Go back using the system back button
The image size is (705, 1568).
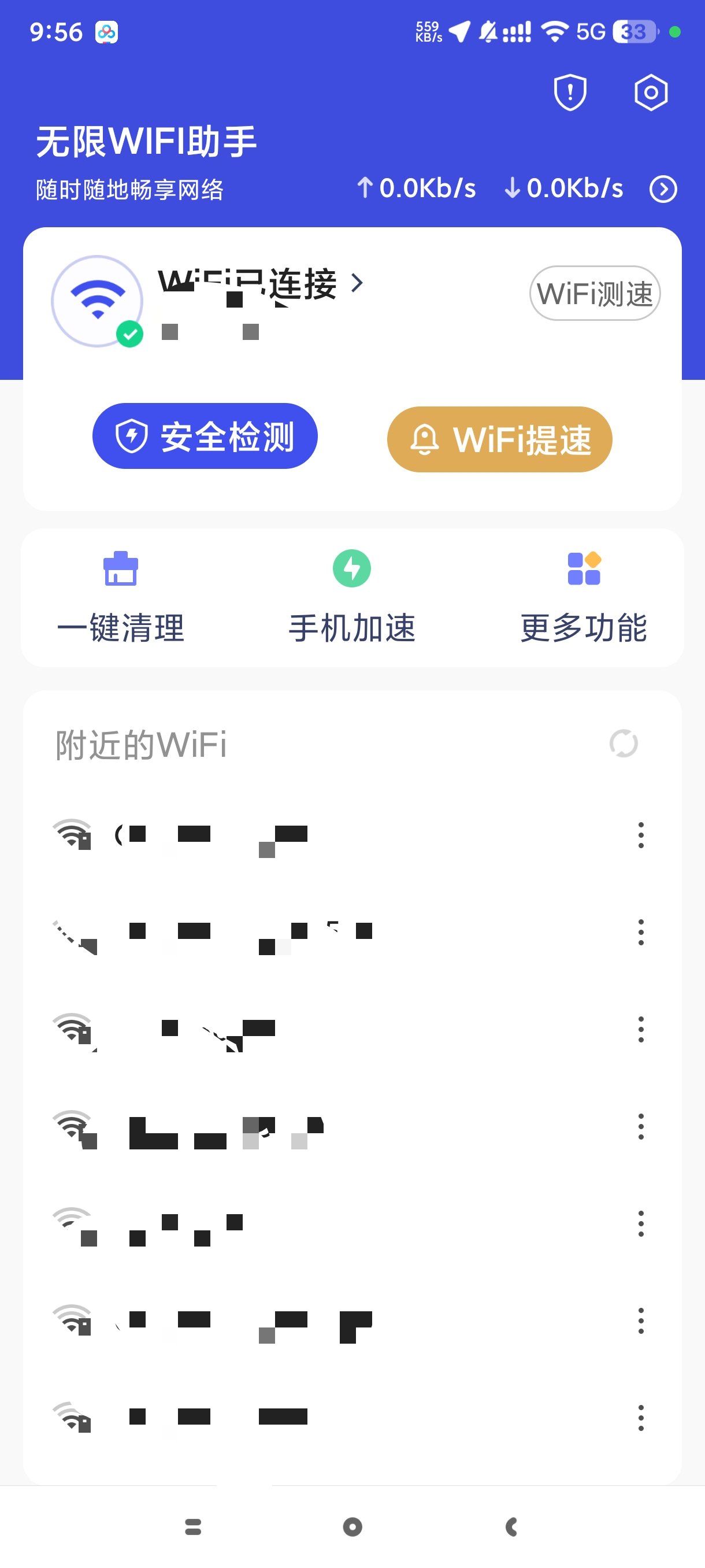(x=511, y=1526)
